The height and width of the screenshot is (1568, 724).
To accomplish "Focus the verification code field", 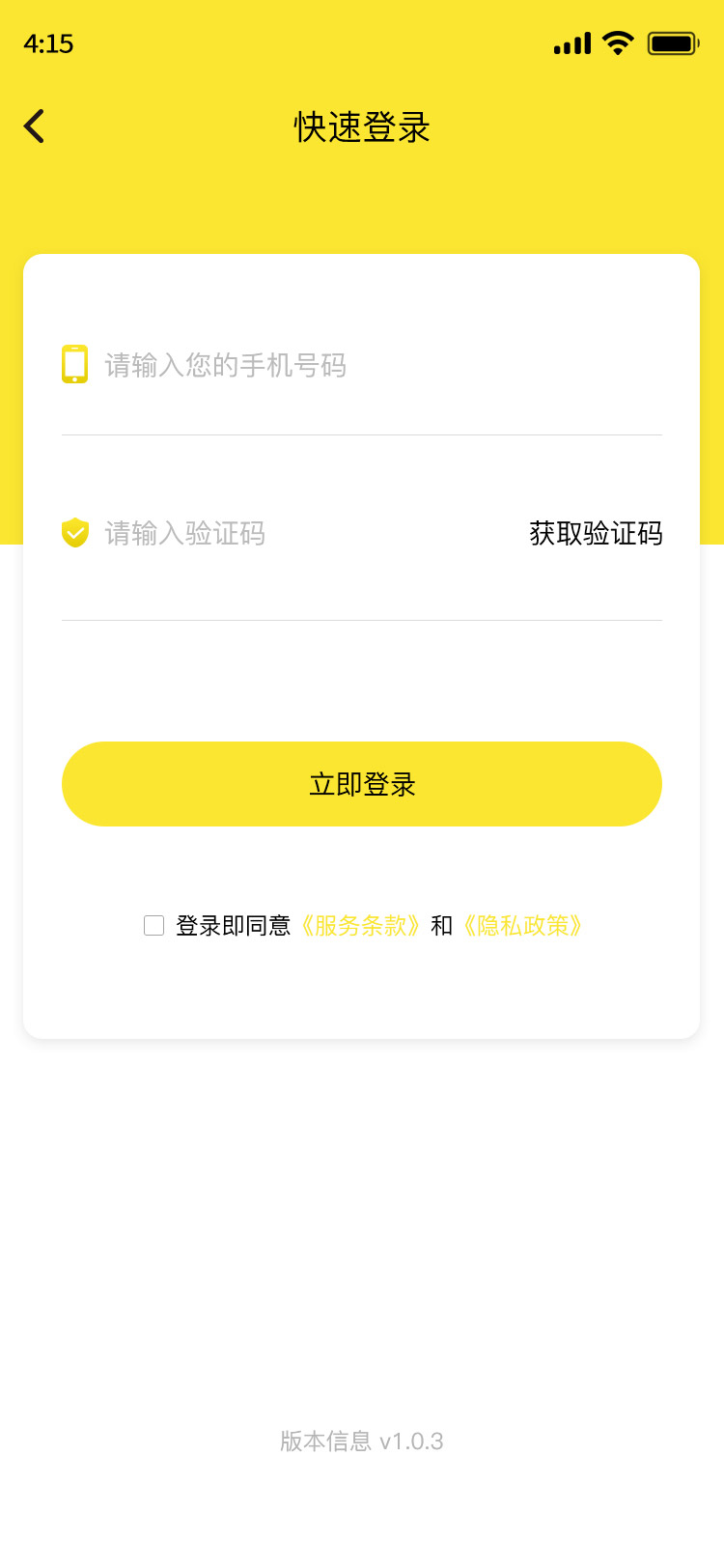I will coord(307,533).
